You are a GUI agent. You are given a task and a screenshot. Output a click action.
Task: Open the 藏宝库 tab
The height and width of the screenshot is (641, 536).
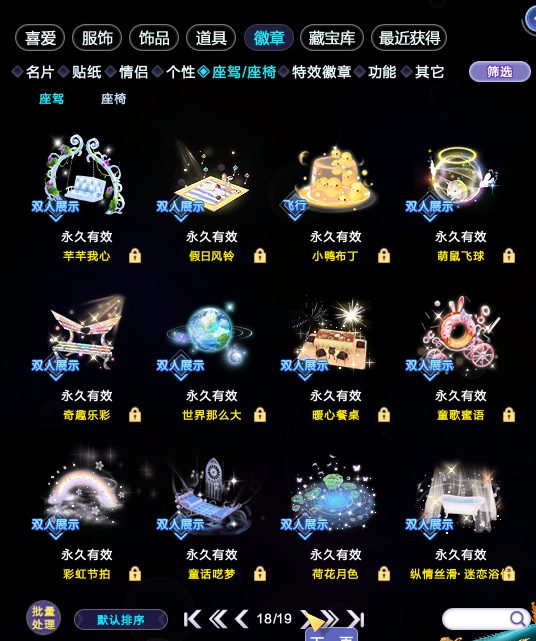pos(332,38)
